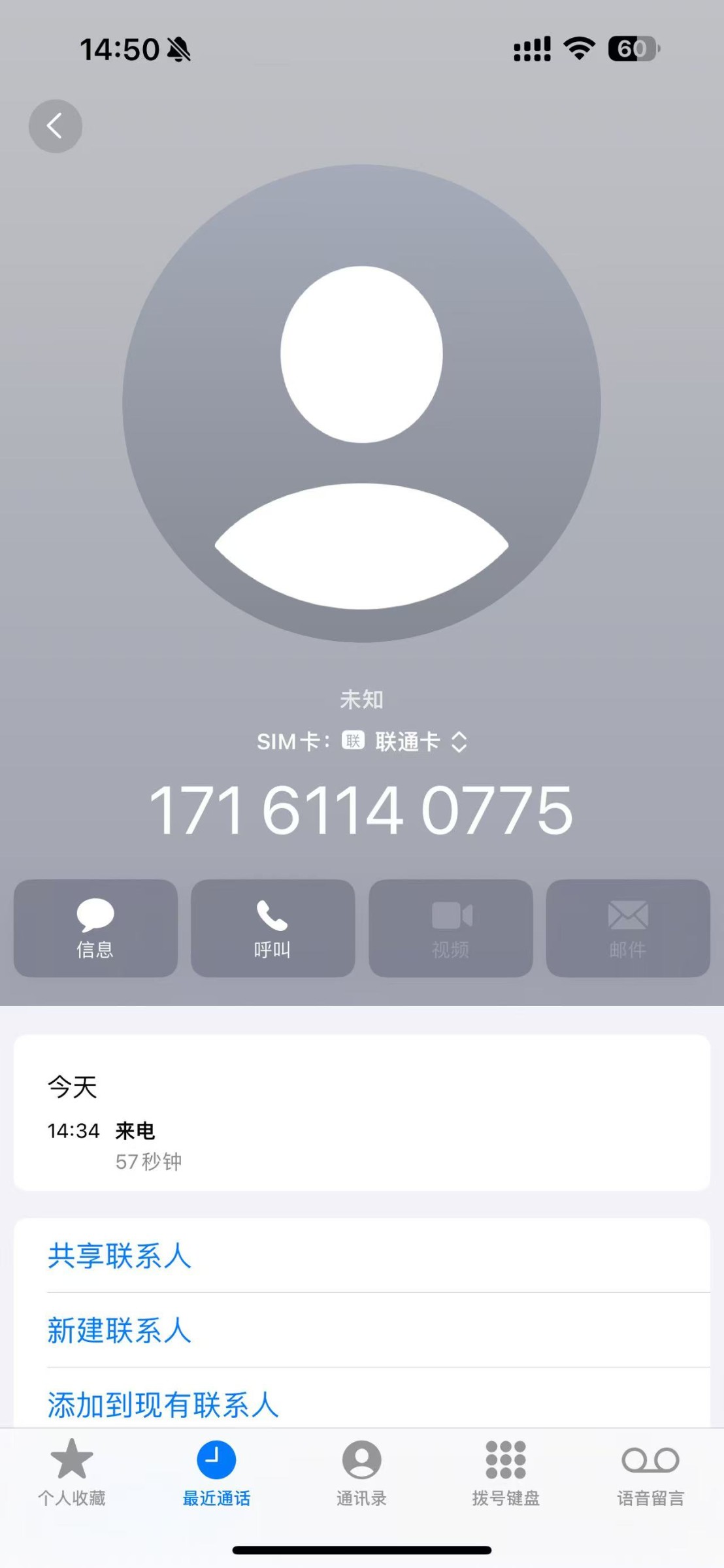The width and height of the screenshot is (724, 1568).
Task: Send a message via 信息 button
Action: pos(95,928)
